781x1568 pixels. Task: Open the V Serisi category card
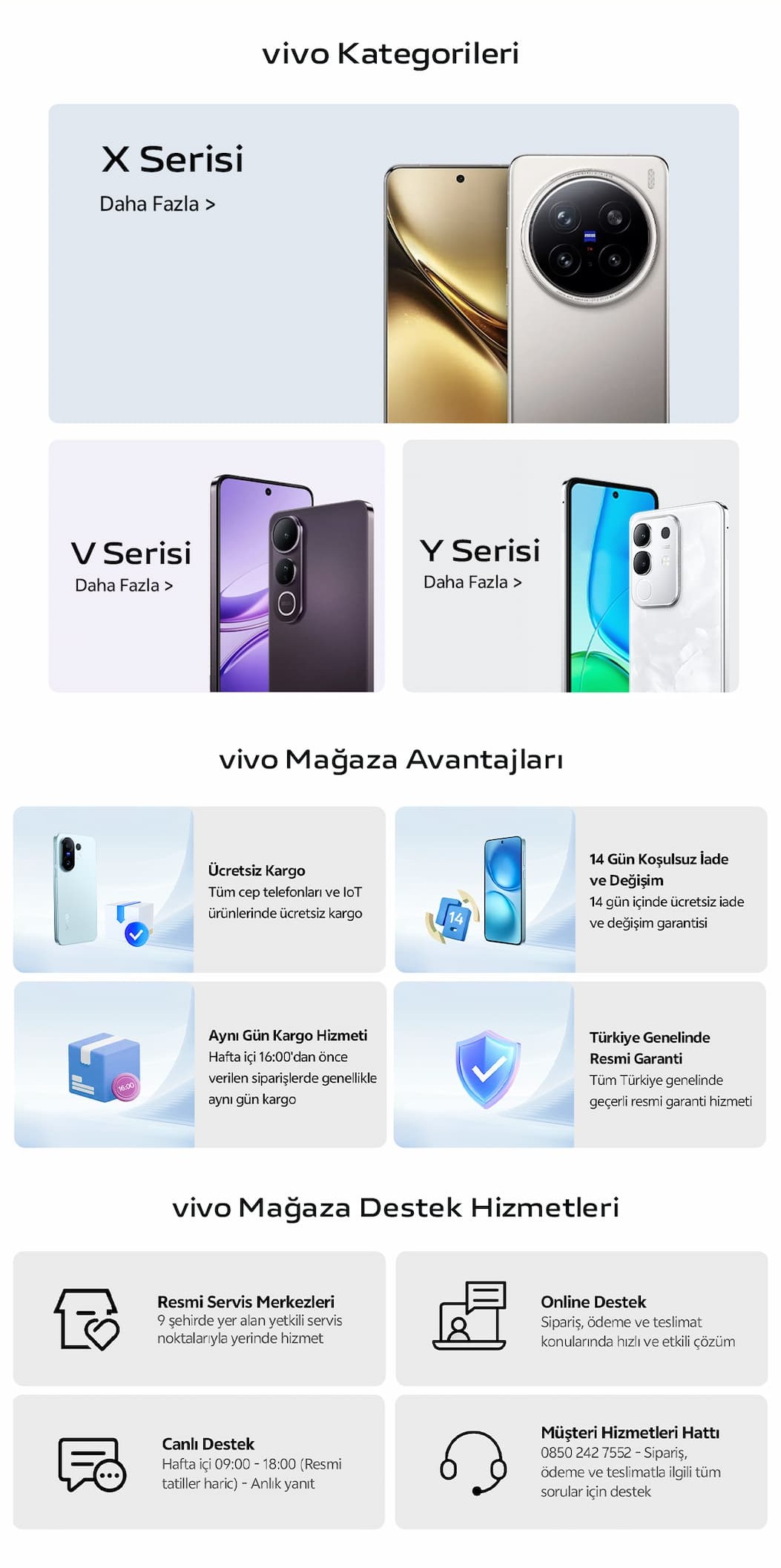click(x=216, y=565)
